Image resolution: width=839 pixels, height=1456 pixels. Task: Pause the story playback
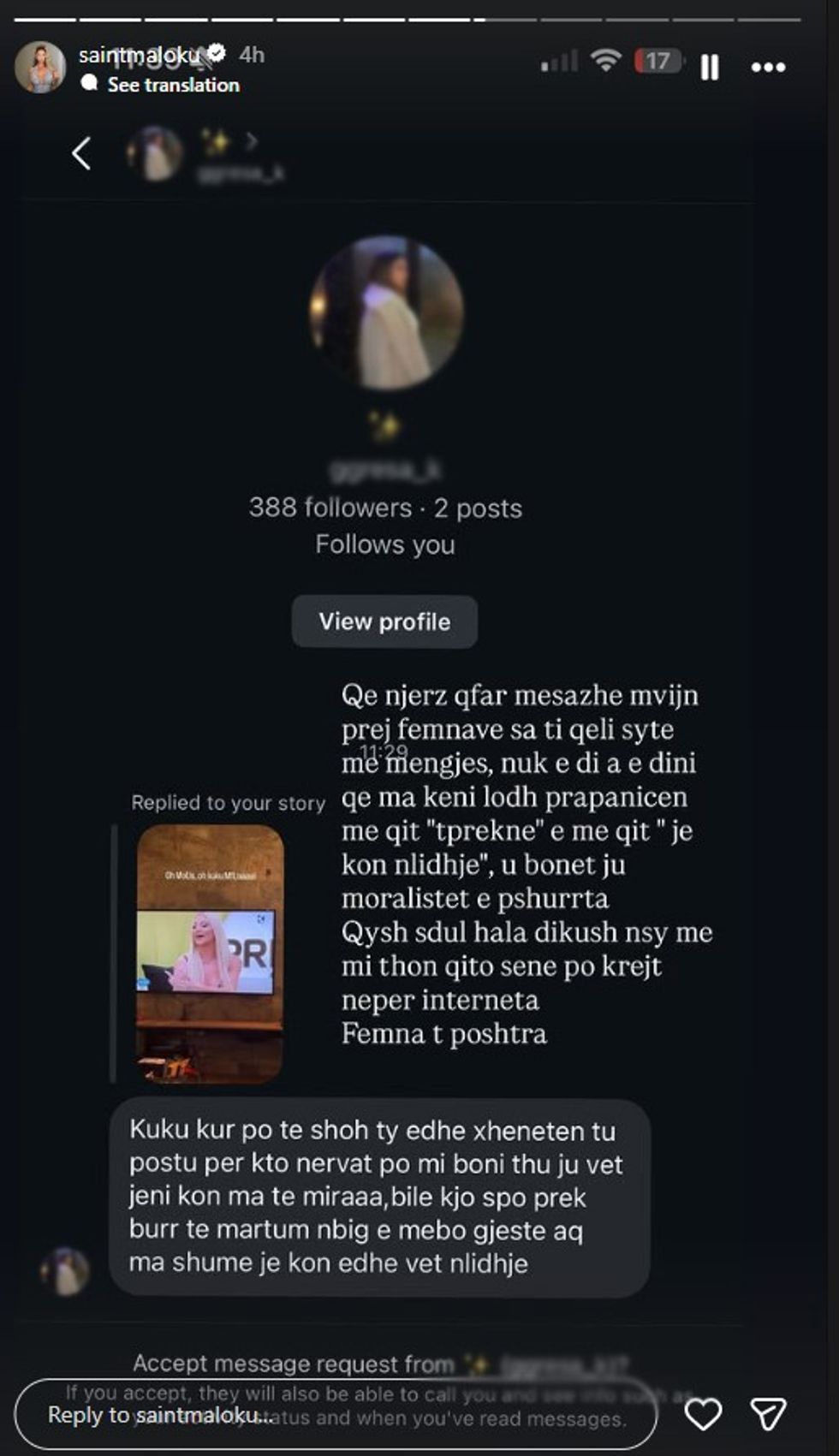point(710,68)
